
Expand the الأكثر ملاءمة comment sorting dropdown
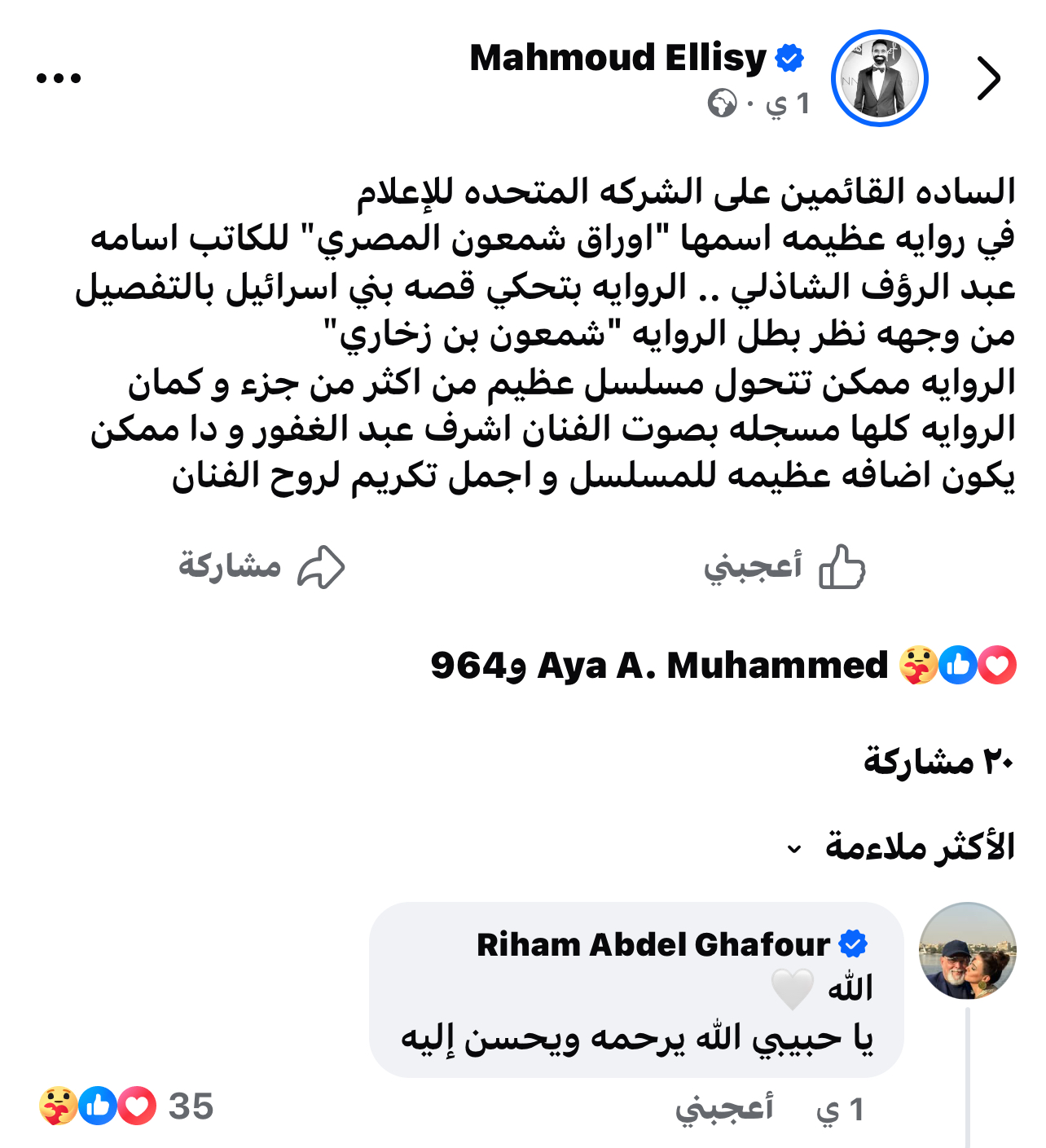click(904, 847)
